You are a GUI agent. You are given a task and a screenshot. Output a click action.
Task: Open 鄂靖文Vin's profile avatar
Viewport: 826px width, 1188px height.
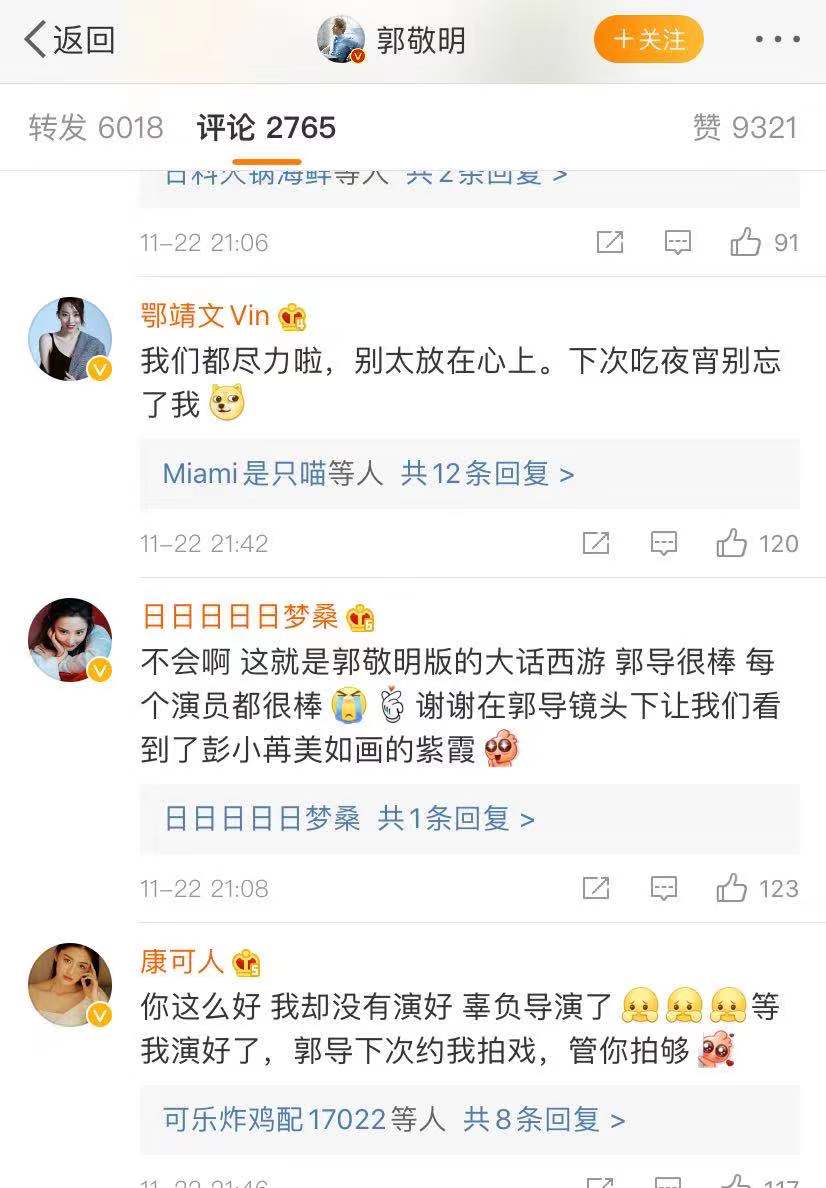[x=69, y=338]
